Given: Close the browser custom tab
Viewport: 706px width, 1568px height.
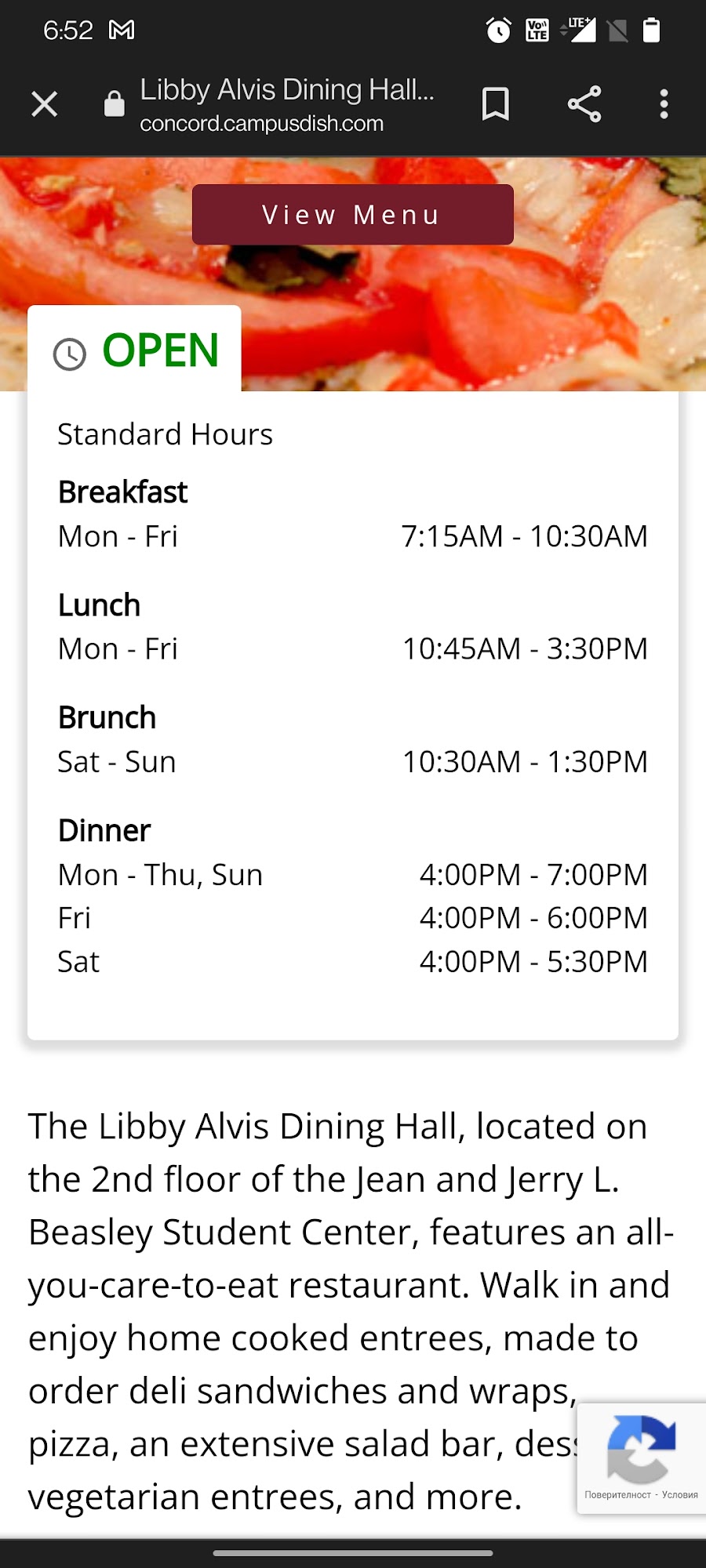Looking at the screenshot, I should pos(45,103).
